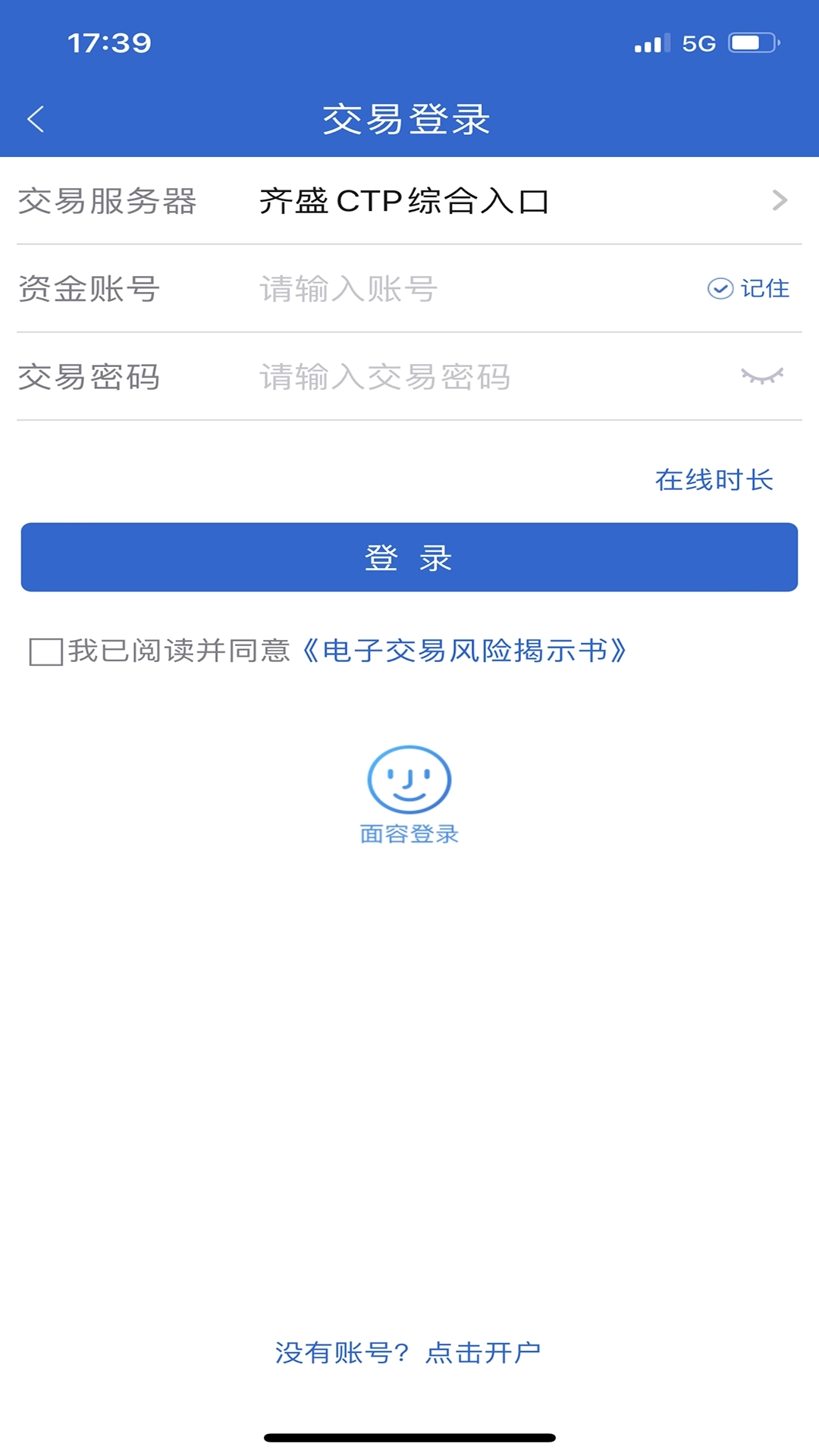Select the 交易登录 title bar
The image size is (819, 1456).
tap(409, 118)
